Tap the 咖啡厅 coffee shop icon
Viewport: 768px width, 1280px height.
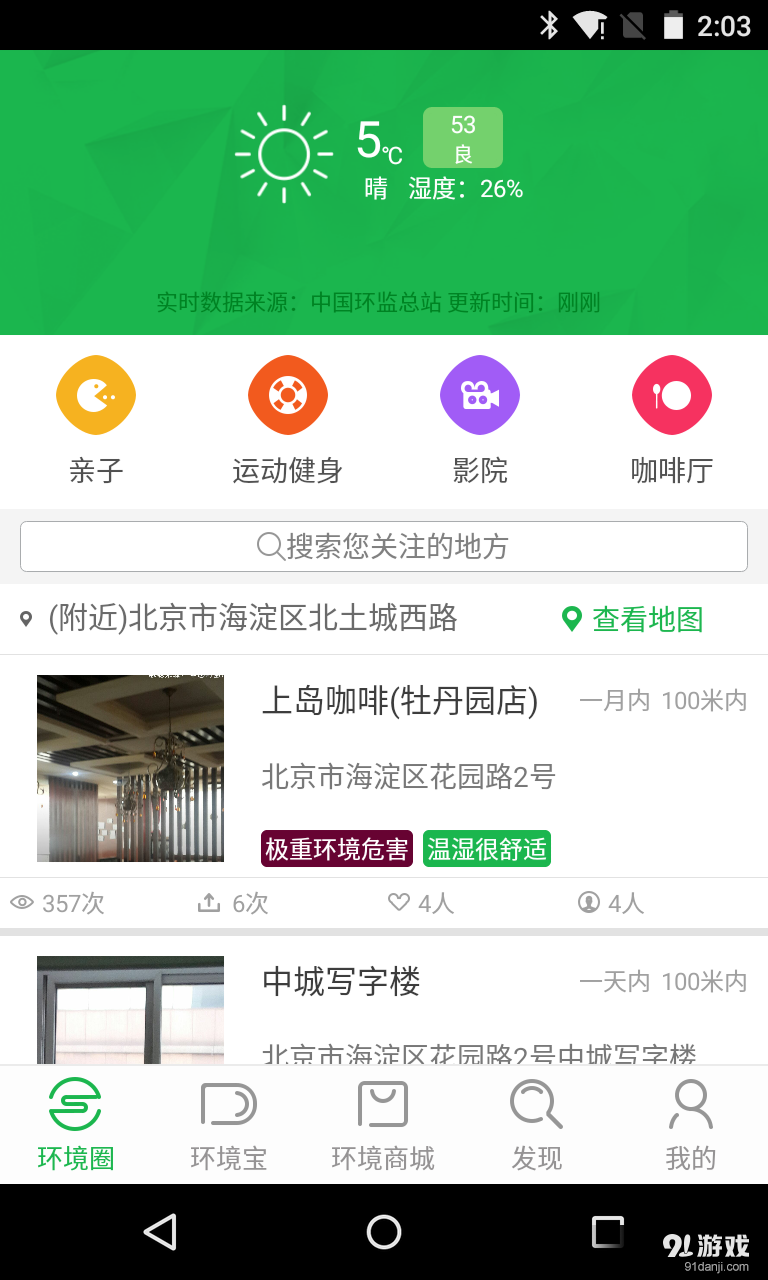pos(672,395)
